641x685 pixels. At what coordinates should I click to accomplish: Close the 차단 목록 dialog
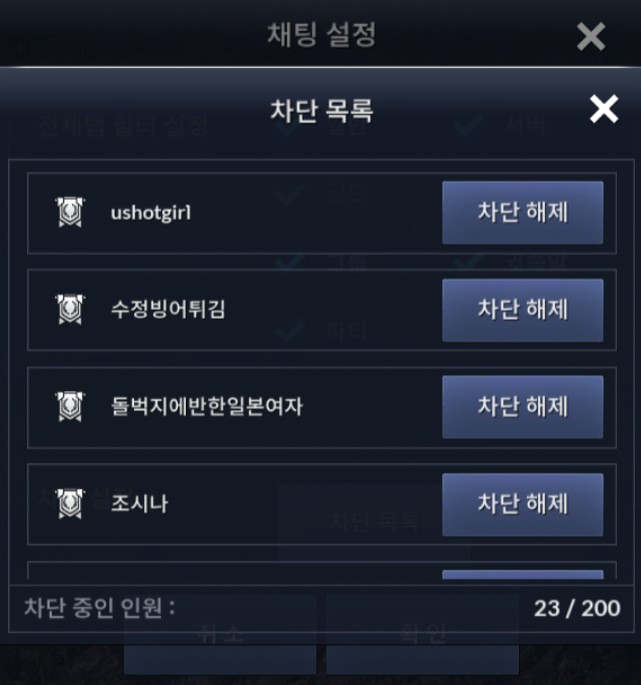[604, 109]
